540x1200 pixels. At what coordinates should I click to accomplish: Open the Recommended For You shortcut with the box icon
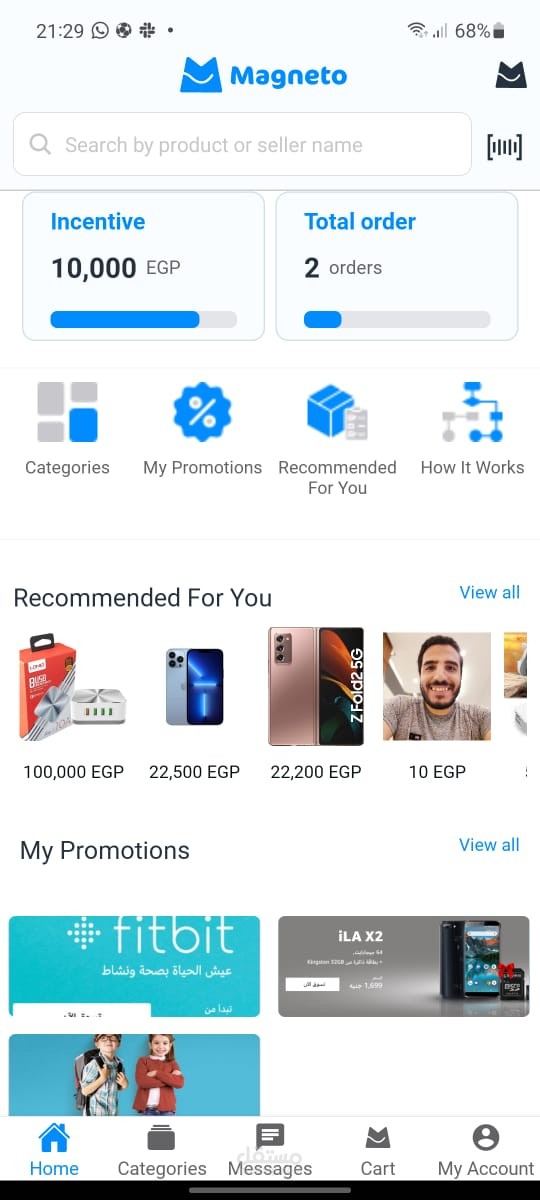tap(337, 438)
